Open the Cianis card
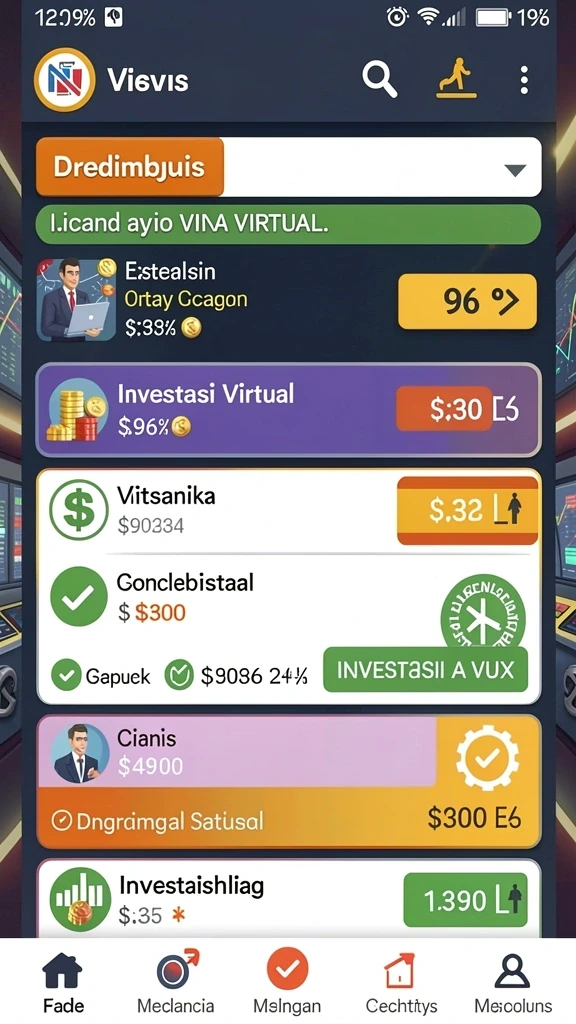The height and width of the screenshot is (1024, 576). point(289,782)
